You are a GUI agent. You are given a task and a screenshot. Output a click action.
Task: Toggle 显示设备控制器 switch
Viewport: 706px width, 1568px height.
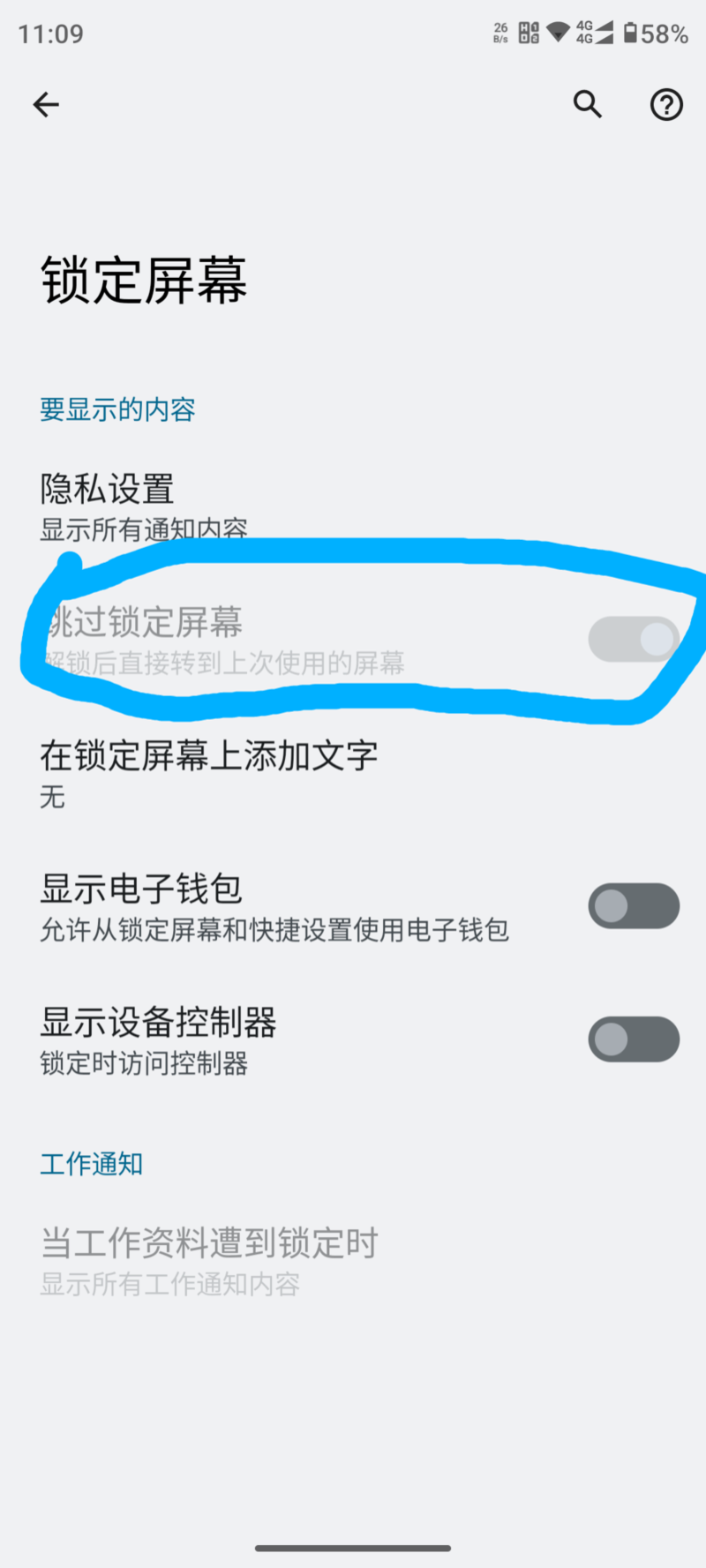[634, 1039]
